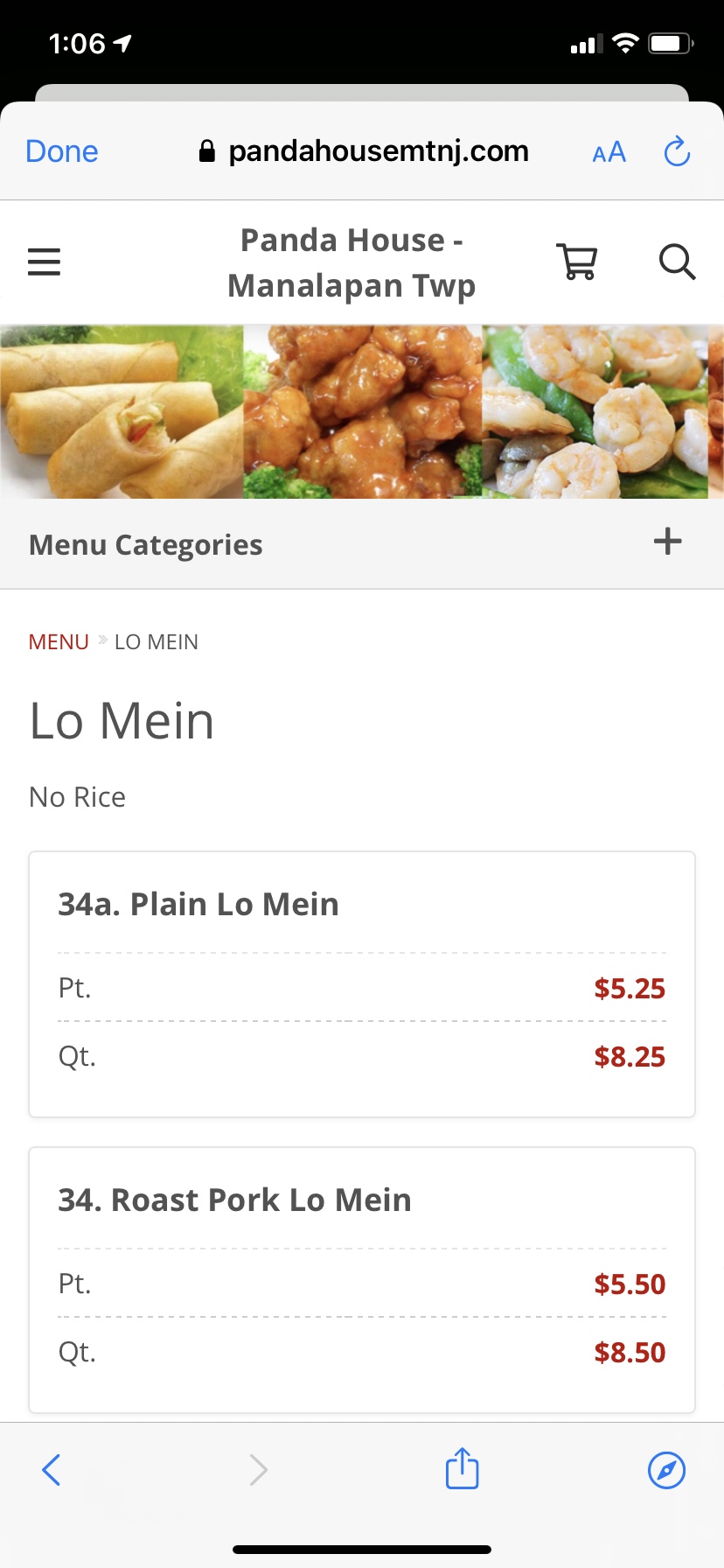Open page in Safari via compass icon
724x1568 pixels.
[x=666, y=1470]
